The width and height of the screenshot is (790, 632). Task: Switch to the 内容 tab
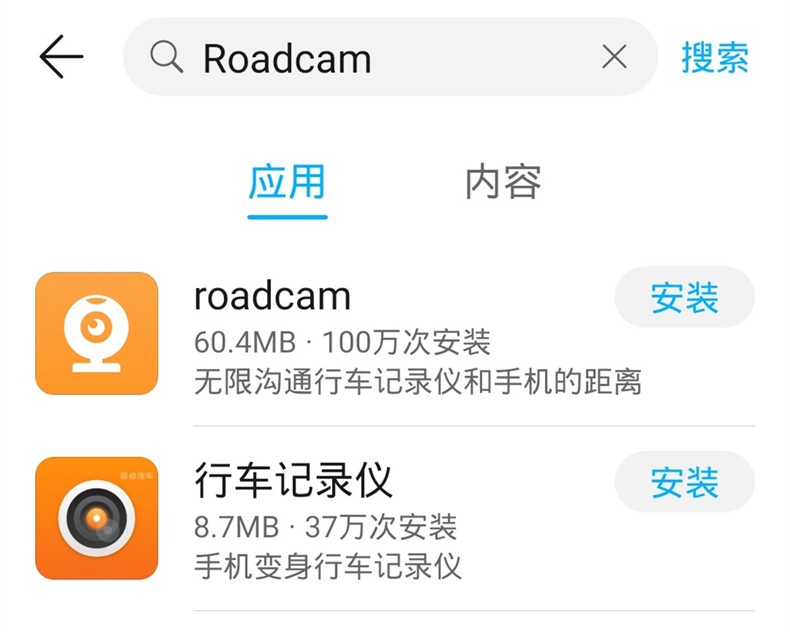coord(503,183)
